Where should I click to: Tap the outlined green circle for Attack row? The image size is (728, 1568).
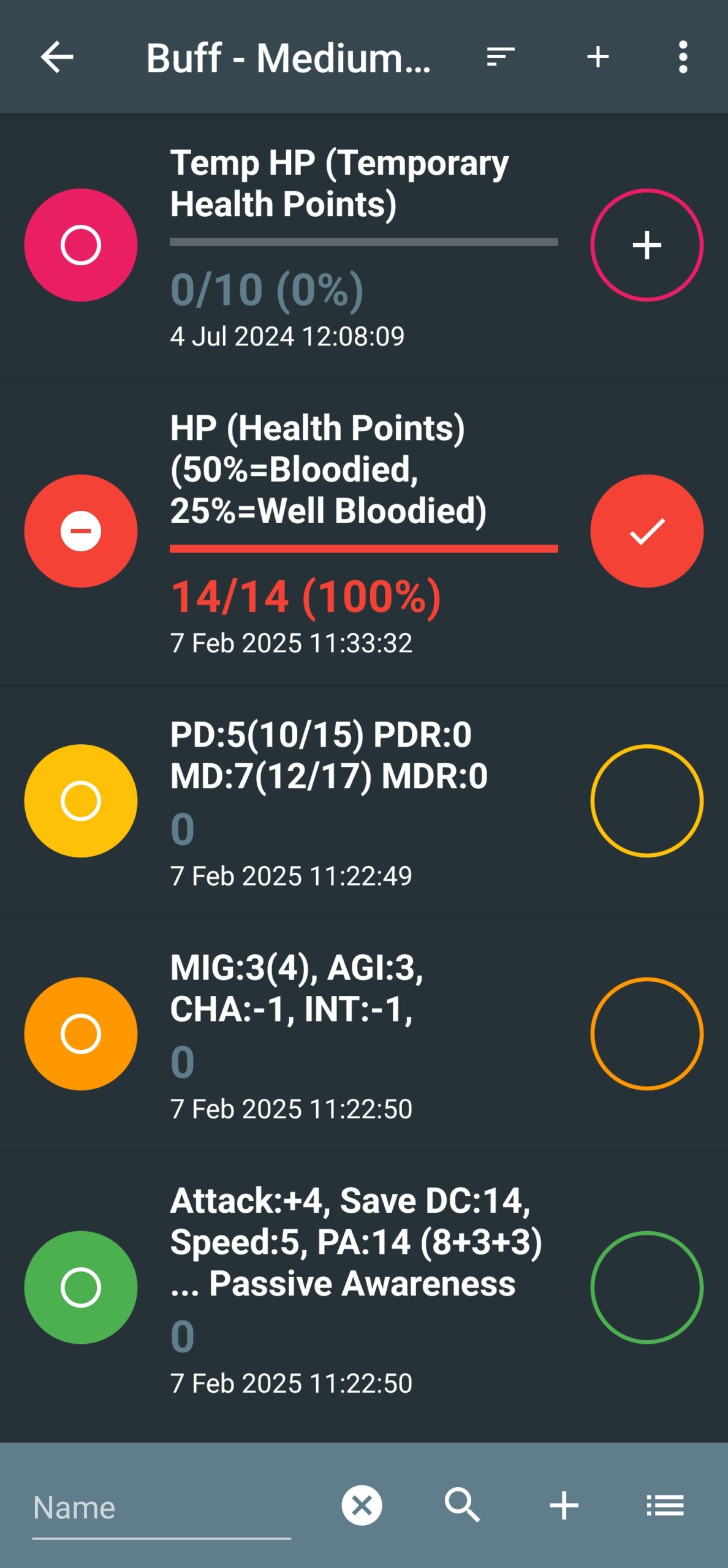tap(646, 1287)
